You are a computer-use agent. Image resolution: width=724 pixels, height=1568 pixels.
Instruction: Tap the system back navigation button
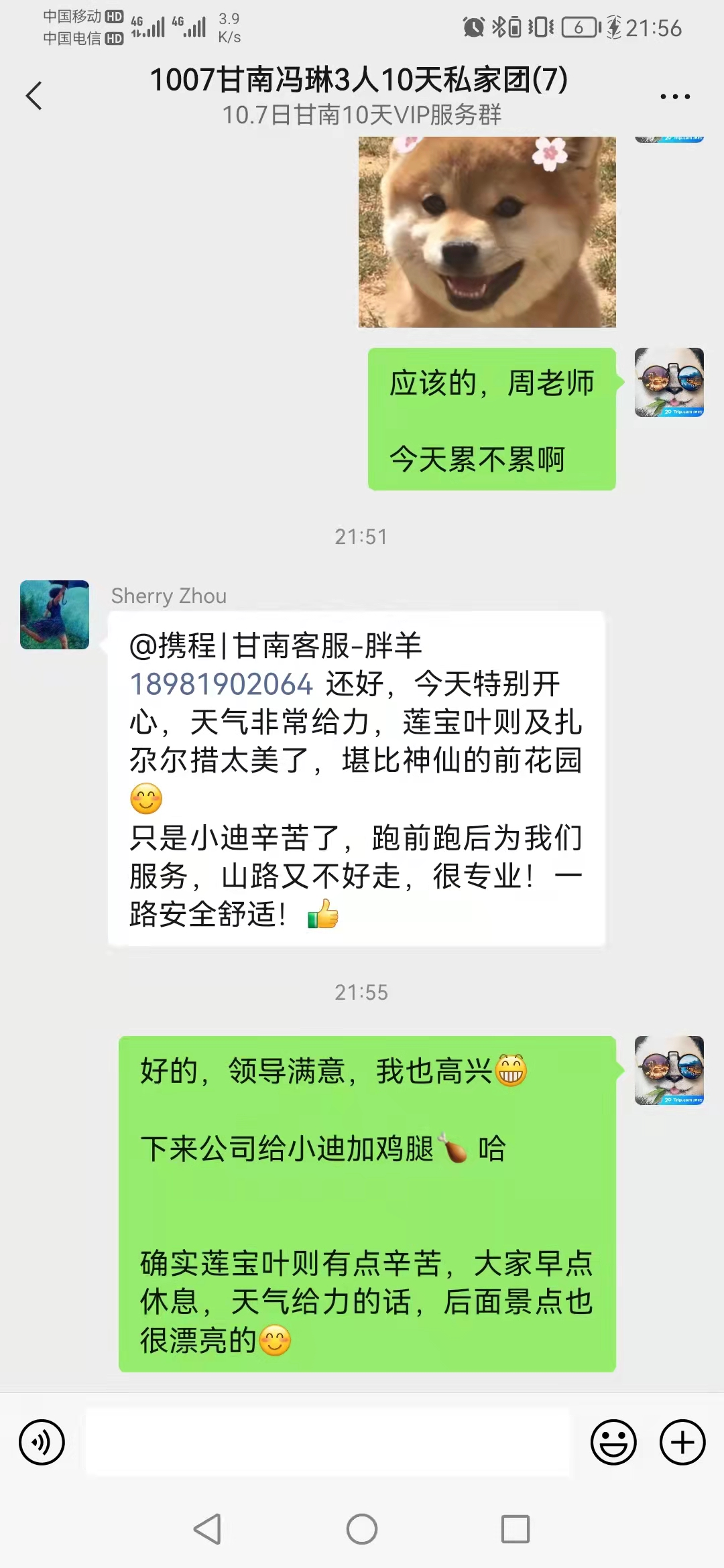207,1529
